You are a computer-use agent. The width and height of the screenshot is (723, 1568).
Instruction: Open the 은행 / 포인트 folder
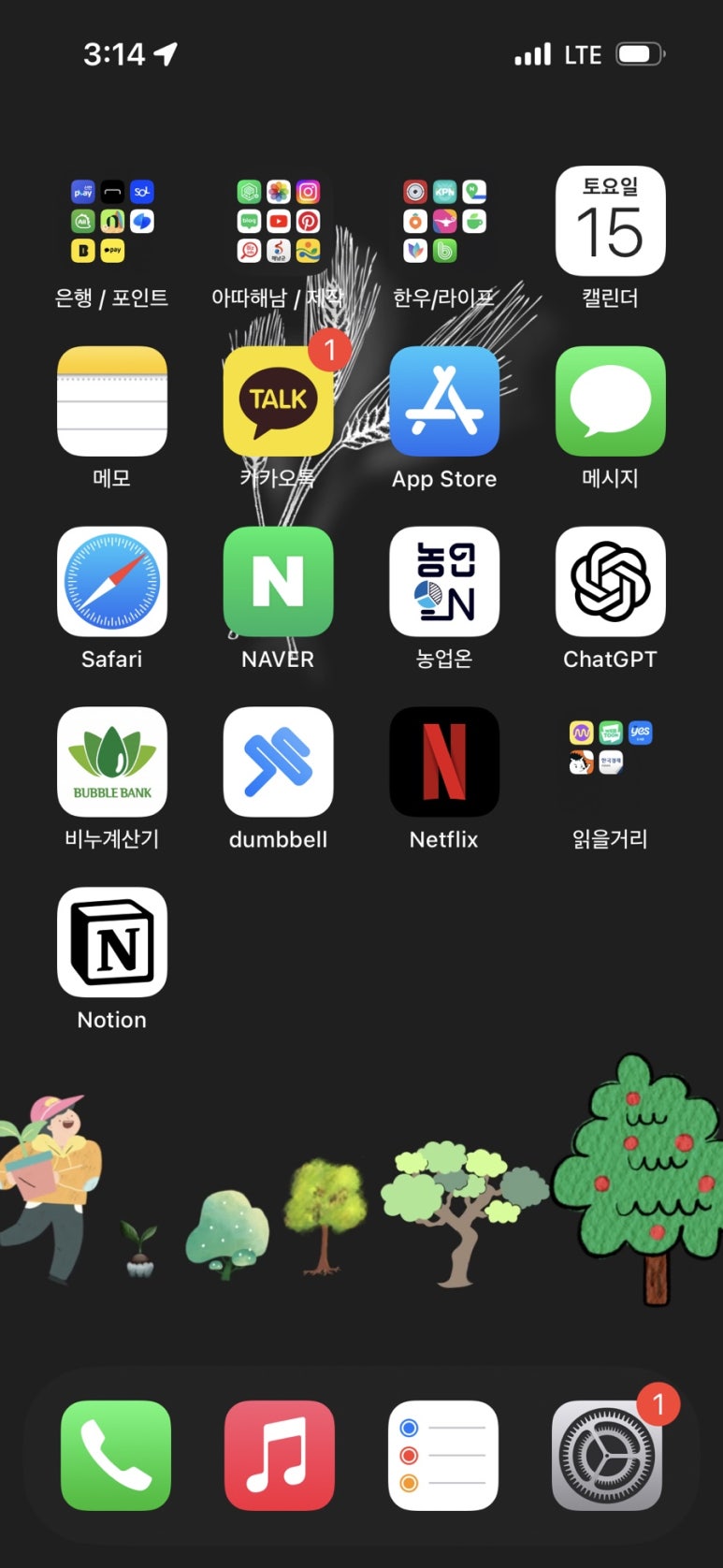112,222
